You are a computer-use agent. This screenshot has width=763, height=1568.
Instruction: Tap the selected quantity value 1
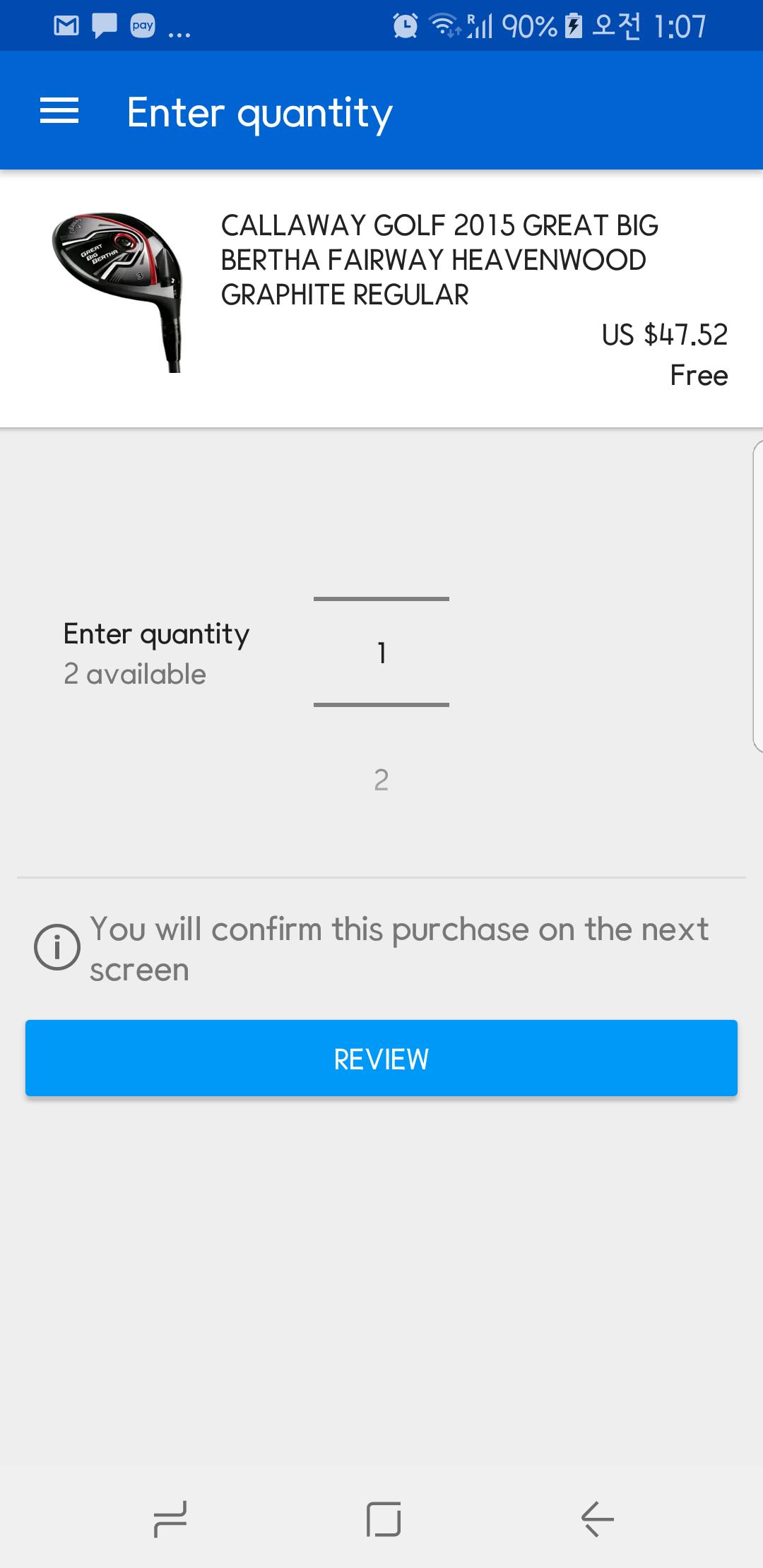[381, 652]
